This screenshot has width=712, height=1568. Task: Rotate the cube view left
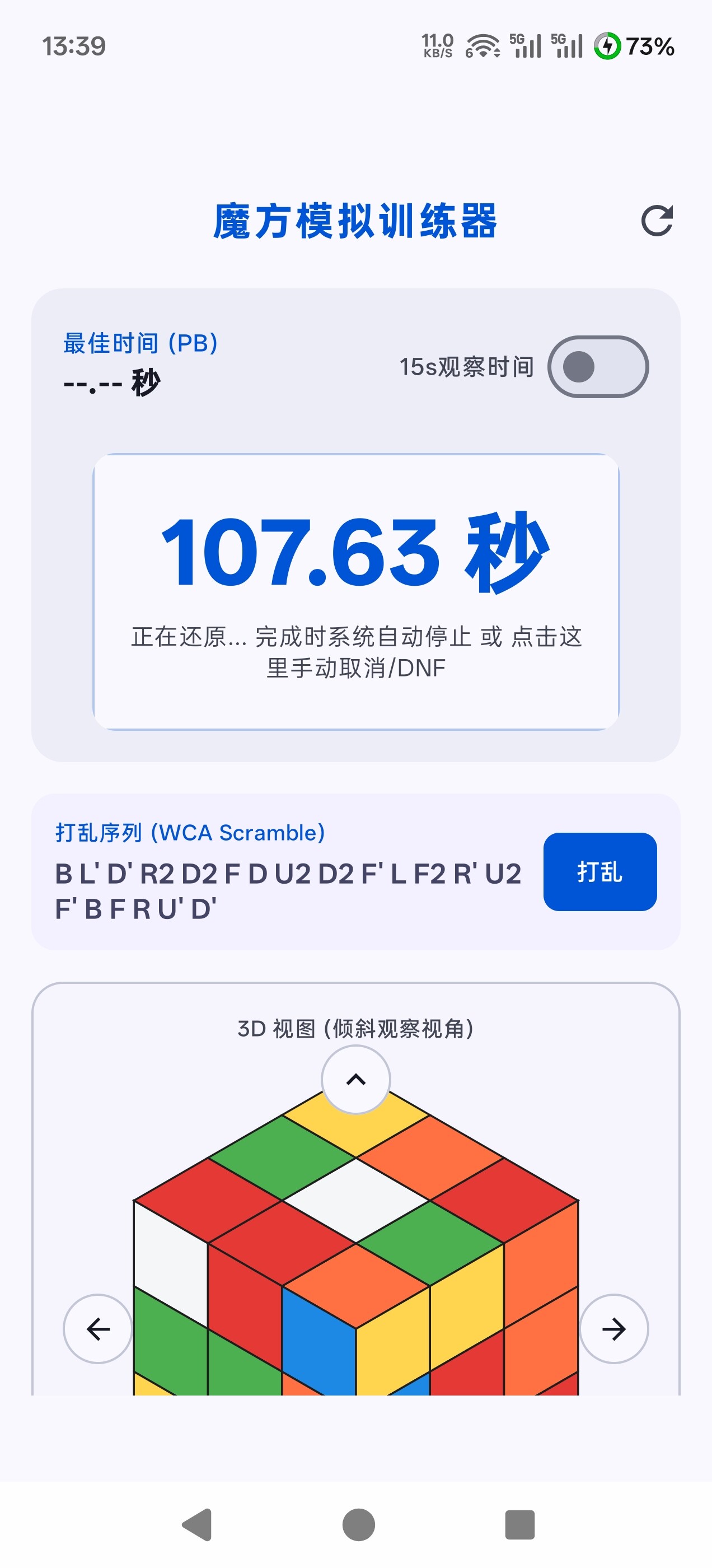click(98, 1329)
